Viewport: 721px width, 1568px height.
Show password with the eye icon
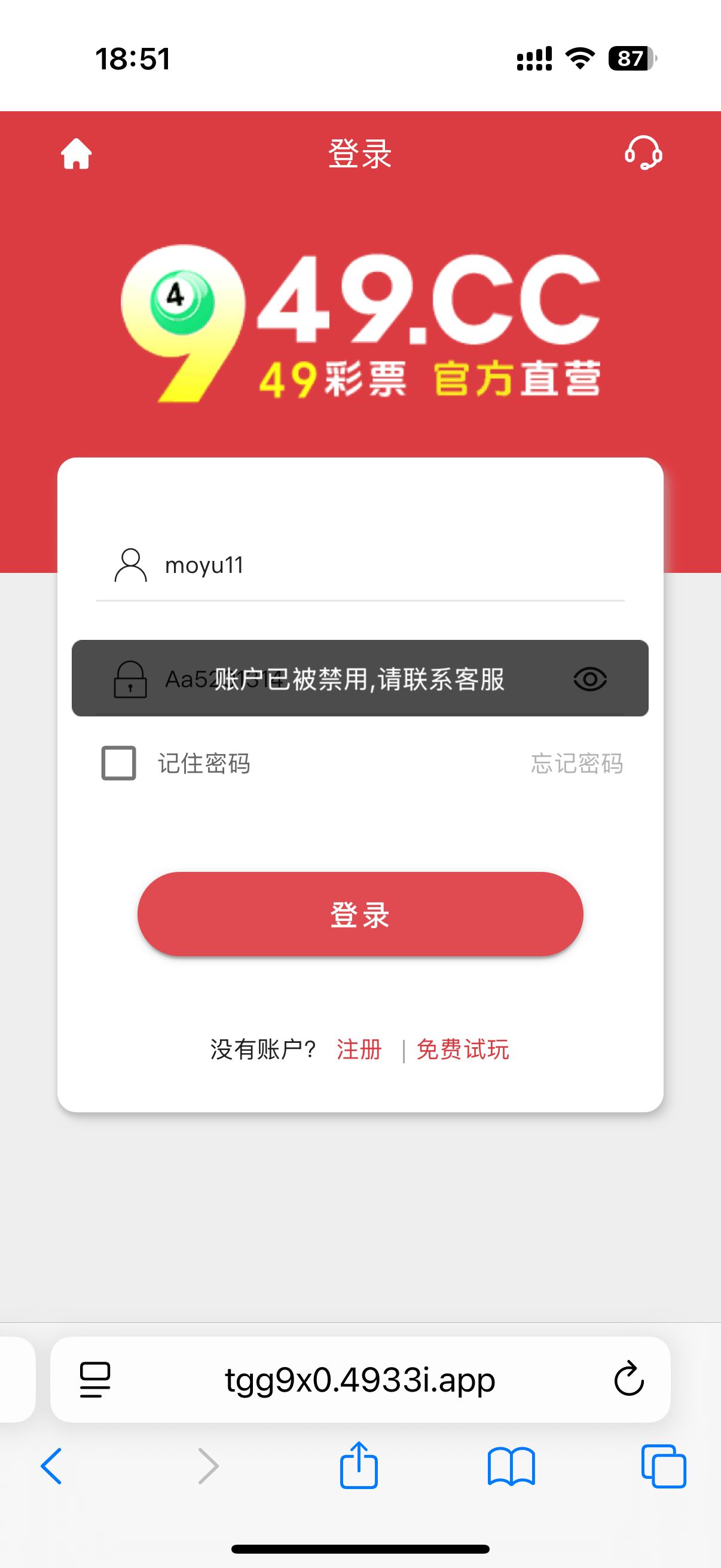click(x=589, y=679)
